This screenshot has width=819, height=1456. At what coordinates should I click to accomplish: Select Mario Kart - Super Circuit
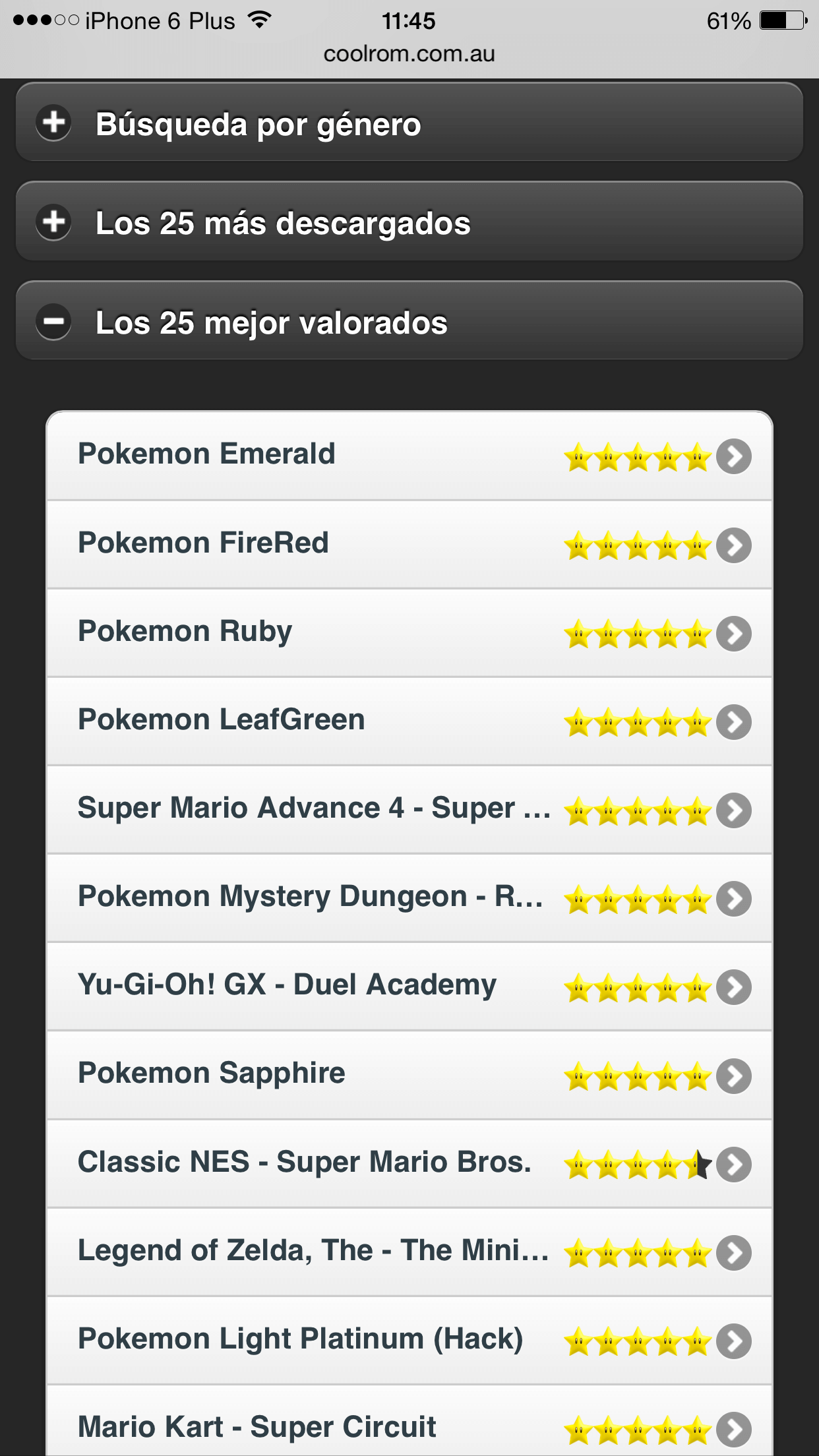pos(409,1427)
